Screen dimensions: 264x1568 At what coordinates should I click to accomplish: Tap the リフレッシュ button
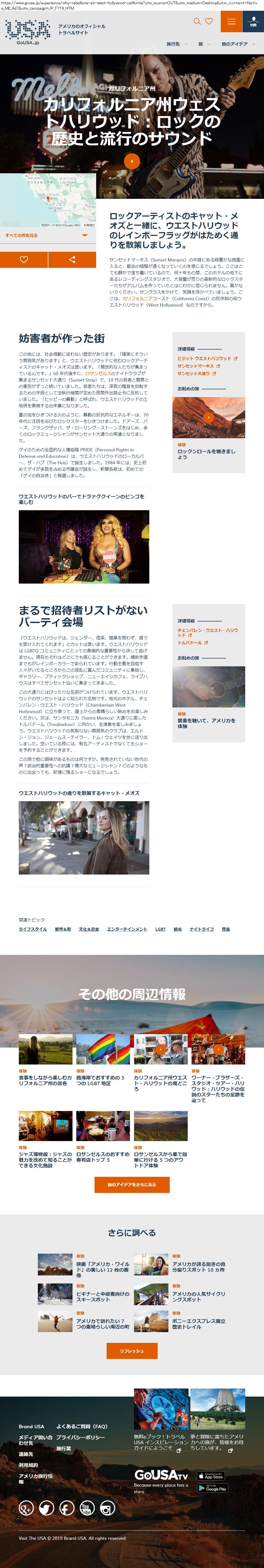[132, 1351]
